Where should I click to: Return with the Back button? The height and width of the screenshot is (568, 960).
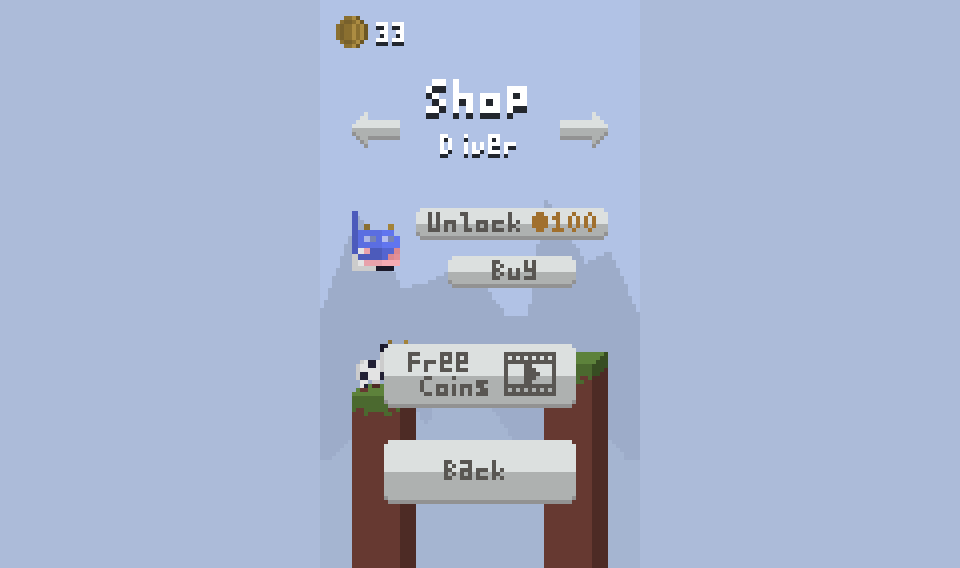pos(479,471)
